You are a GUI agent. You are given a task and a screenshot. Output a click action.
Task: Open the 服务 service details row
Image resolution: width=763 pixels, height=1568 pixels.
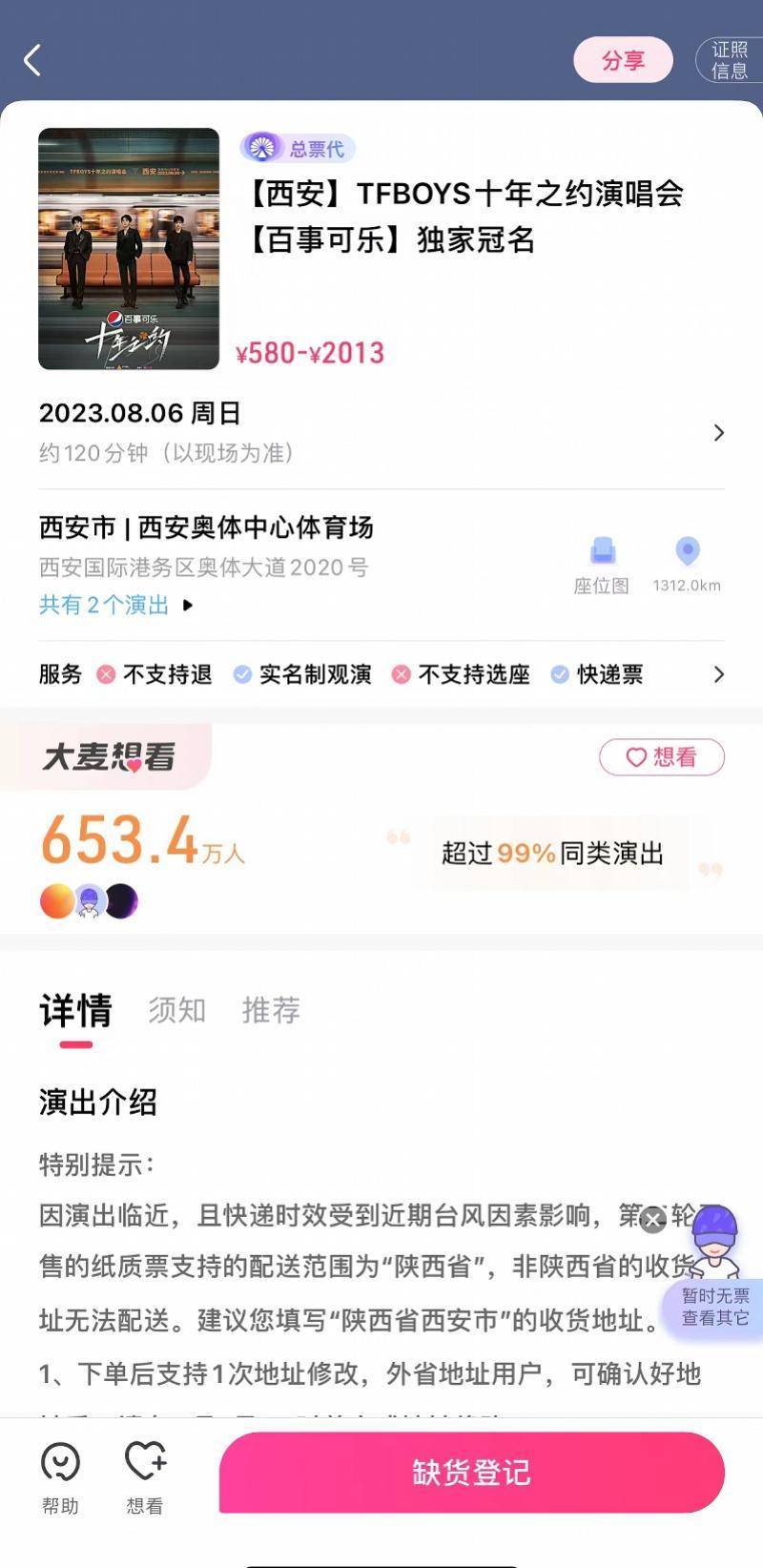[381, 674]
